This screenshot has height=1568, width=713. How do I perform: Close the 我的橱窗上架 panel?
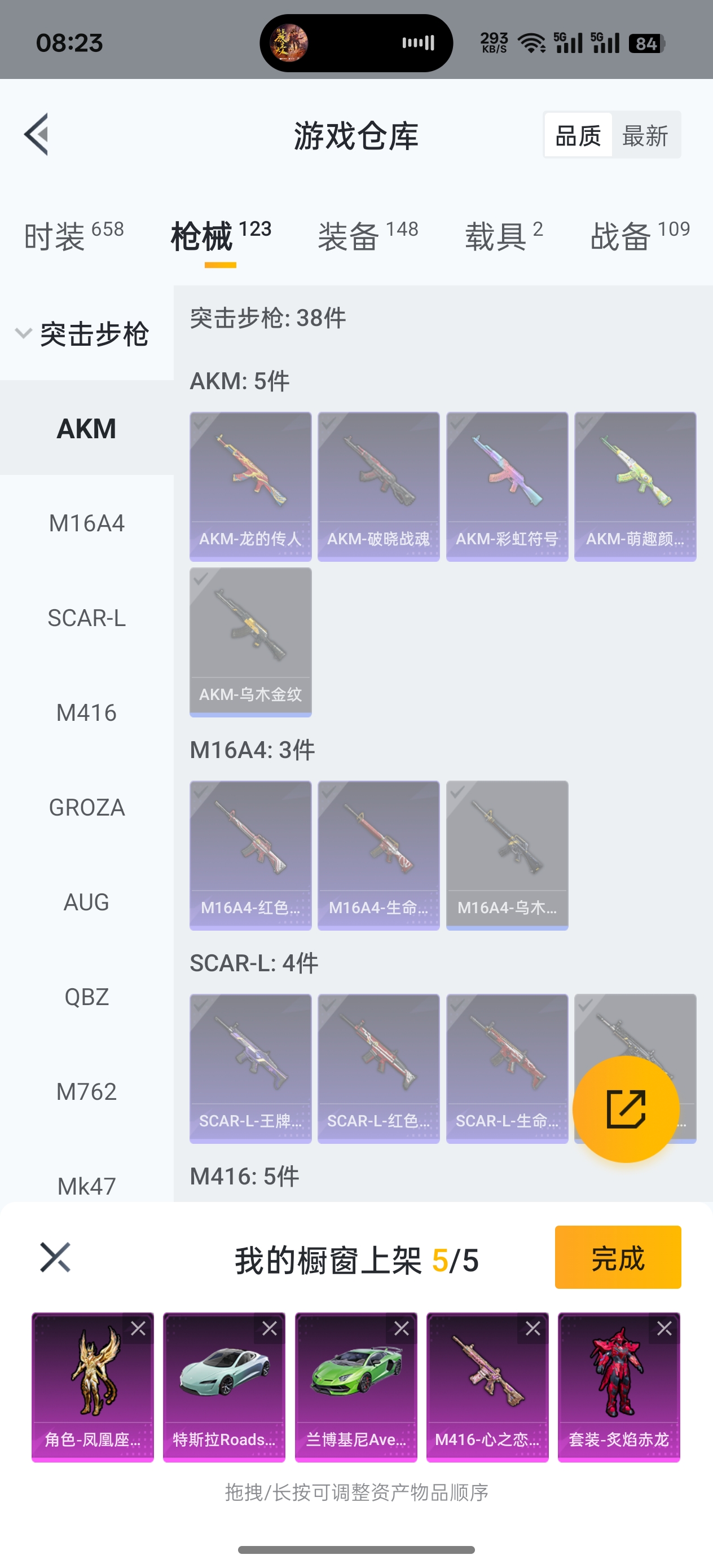pos(55,1258)
